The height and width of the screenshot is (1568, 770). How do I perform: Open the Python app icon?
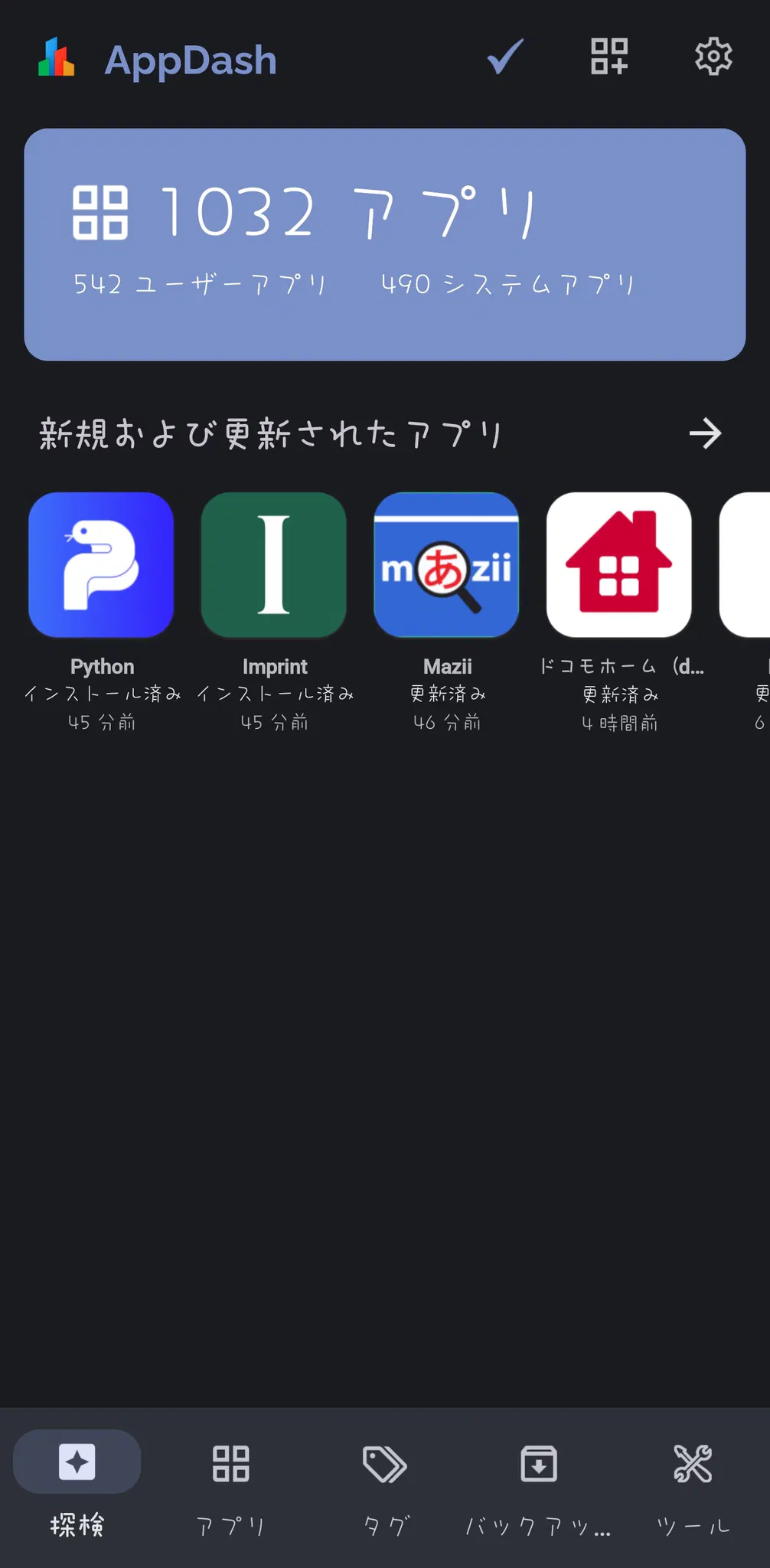102,565
